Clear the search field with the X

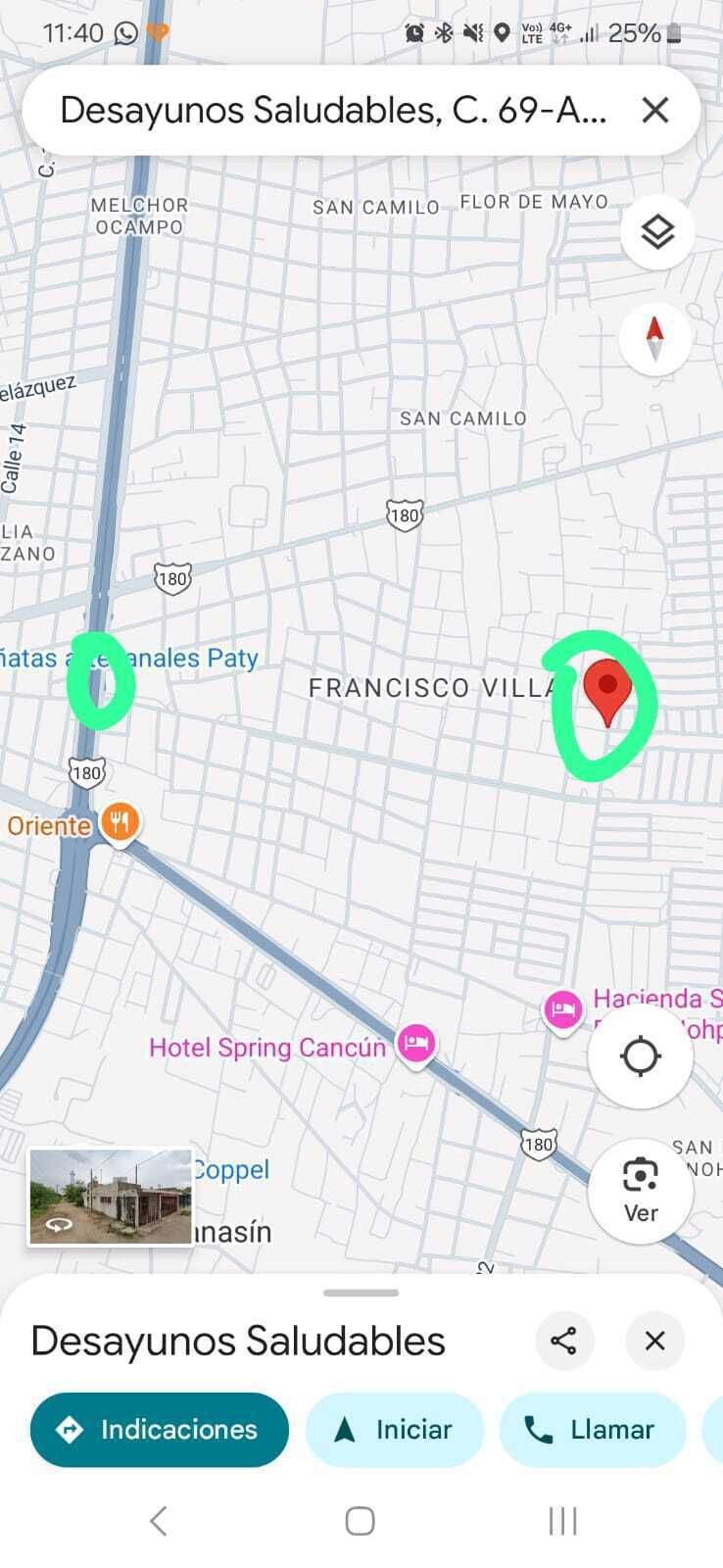[x=654, y=110]
